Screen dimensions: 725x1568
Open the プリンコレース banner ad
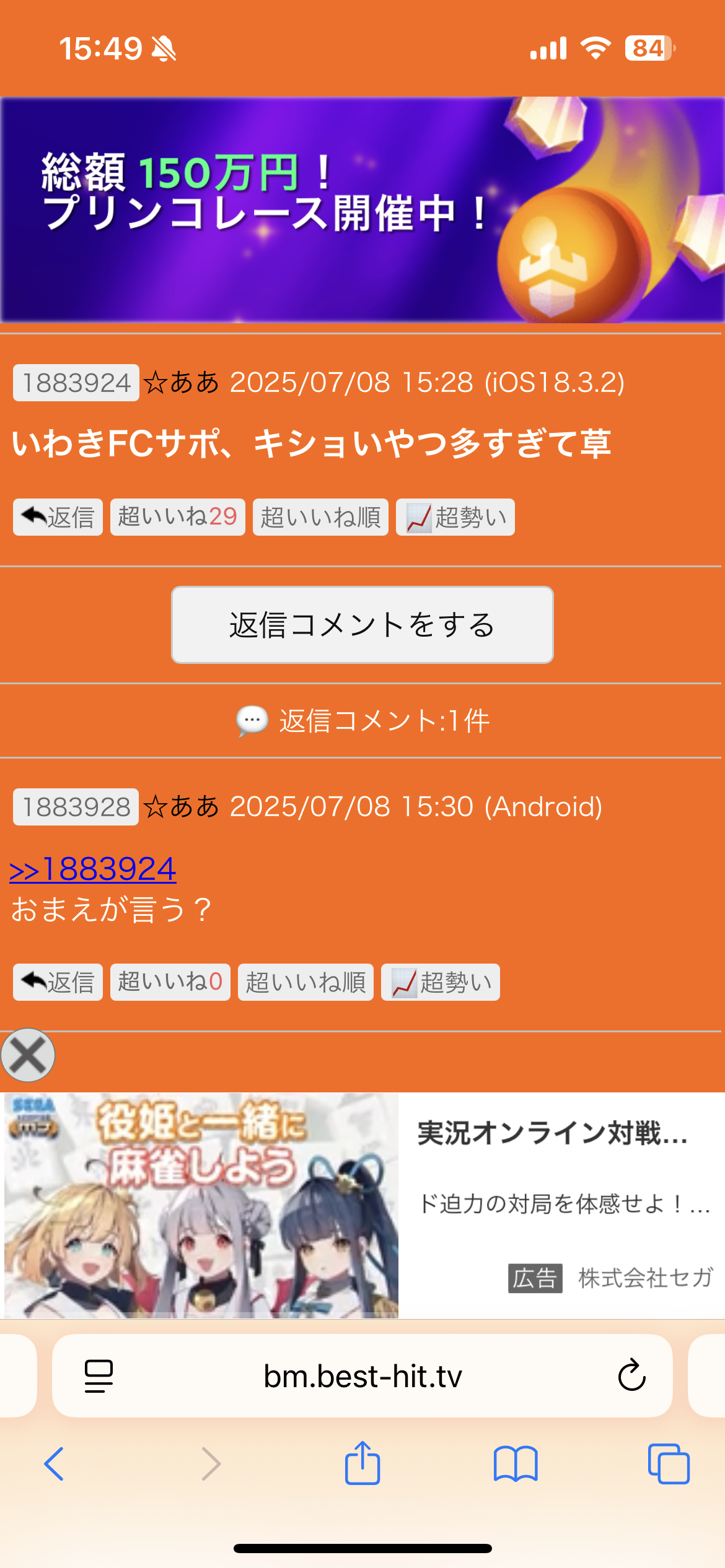pos(362,209)
